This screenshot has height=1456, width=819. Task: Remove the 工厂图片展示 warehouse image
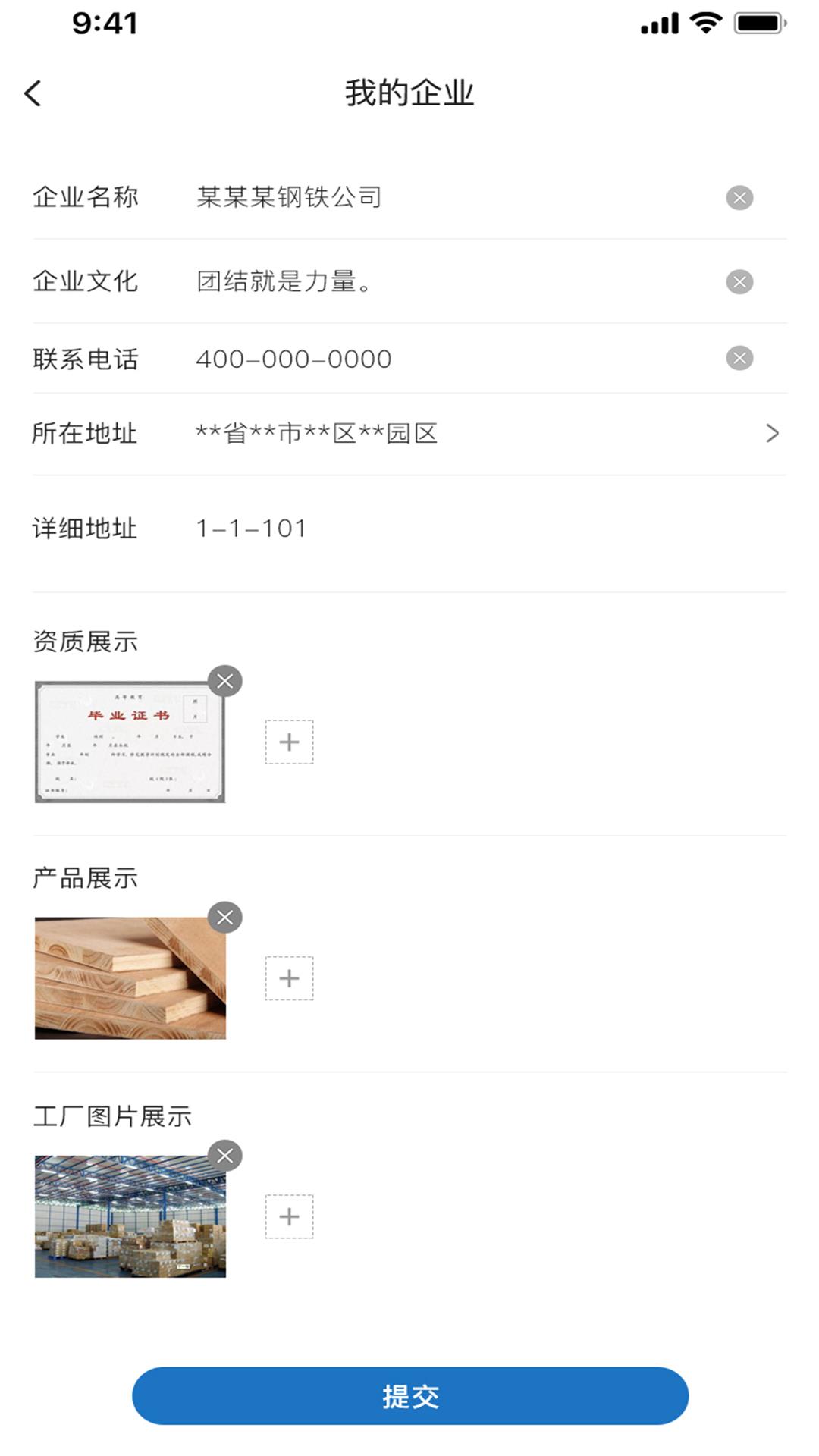point(225,1156)
